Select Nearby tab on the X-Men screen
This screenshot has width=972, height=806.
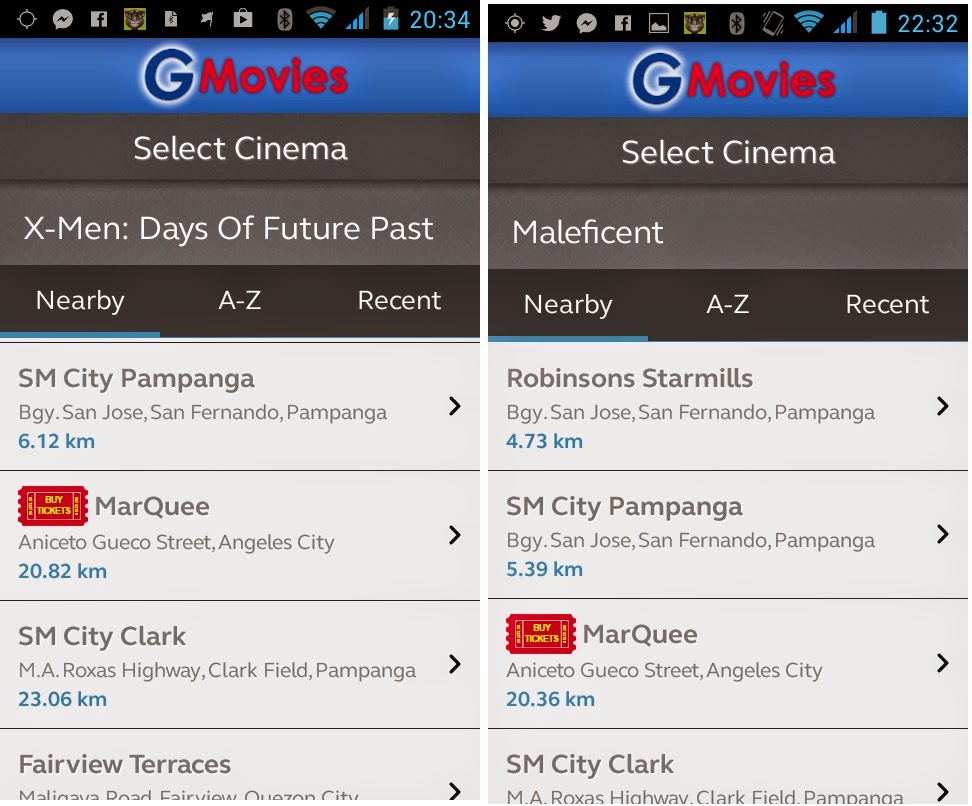80,301
